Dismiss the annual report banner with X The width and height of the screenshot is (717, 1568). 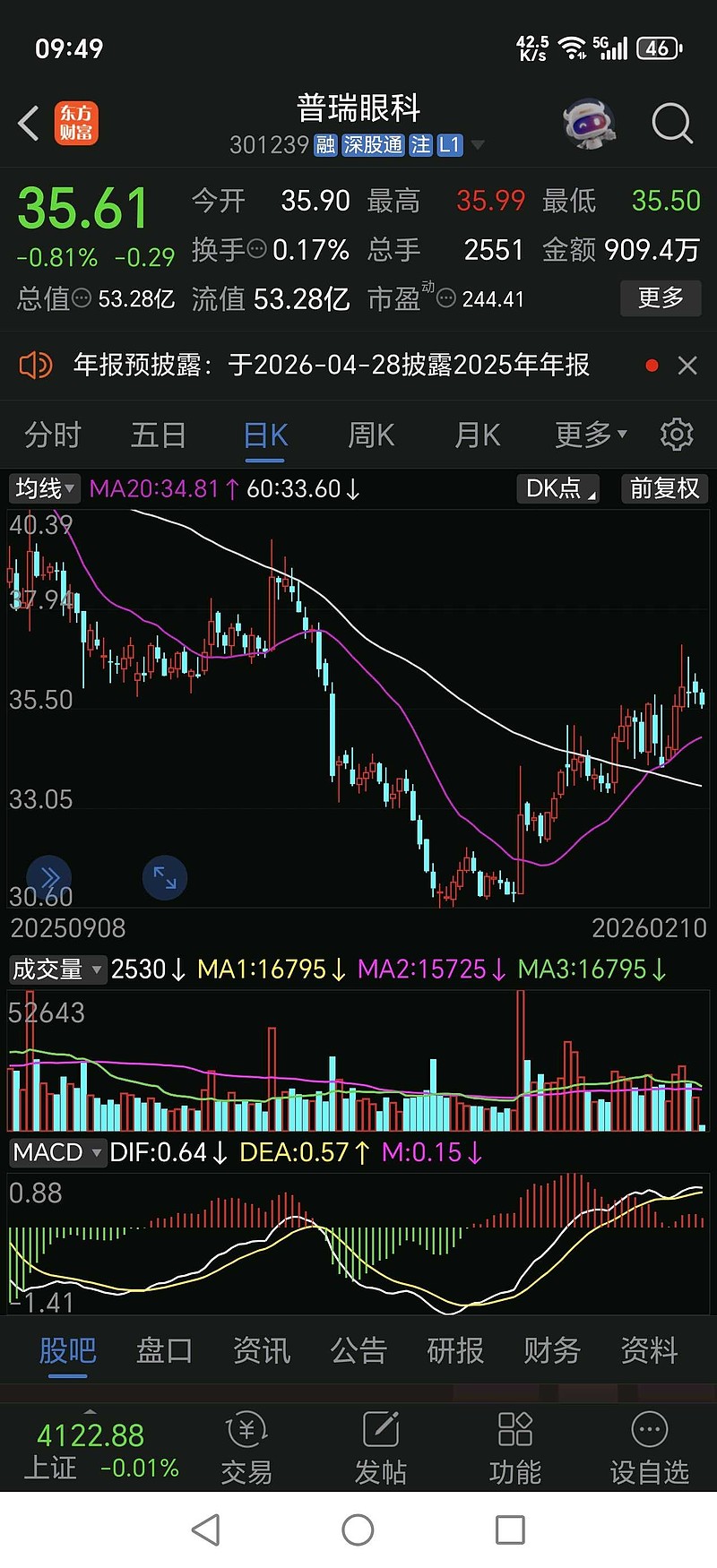point(687,366)
